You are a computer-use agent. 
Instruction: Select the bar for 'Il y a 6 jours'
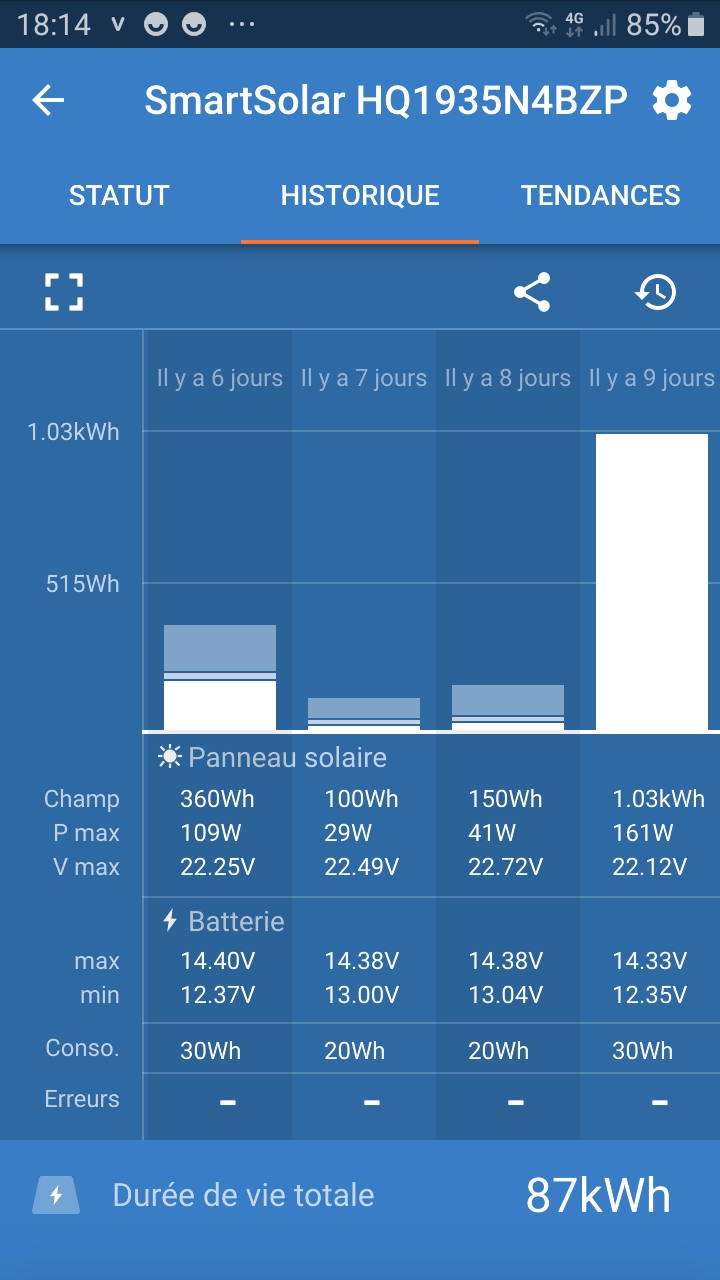click(220, 678)
